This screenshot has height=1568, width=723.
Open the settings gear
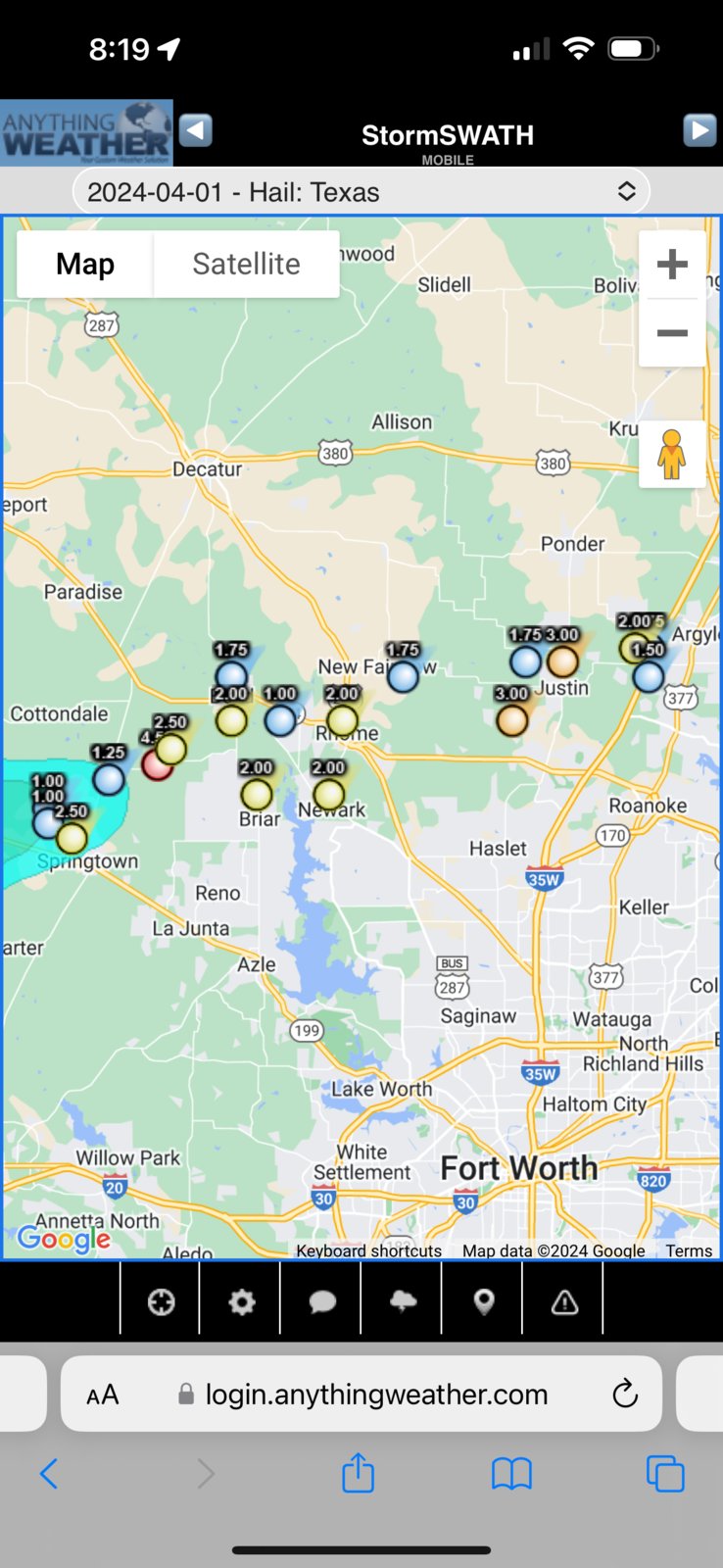pyautogui.click(x=241, y=1301)
